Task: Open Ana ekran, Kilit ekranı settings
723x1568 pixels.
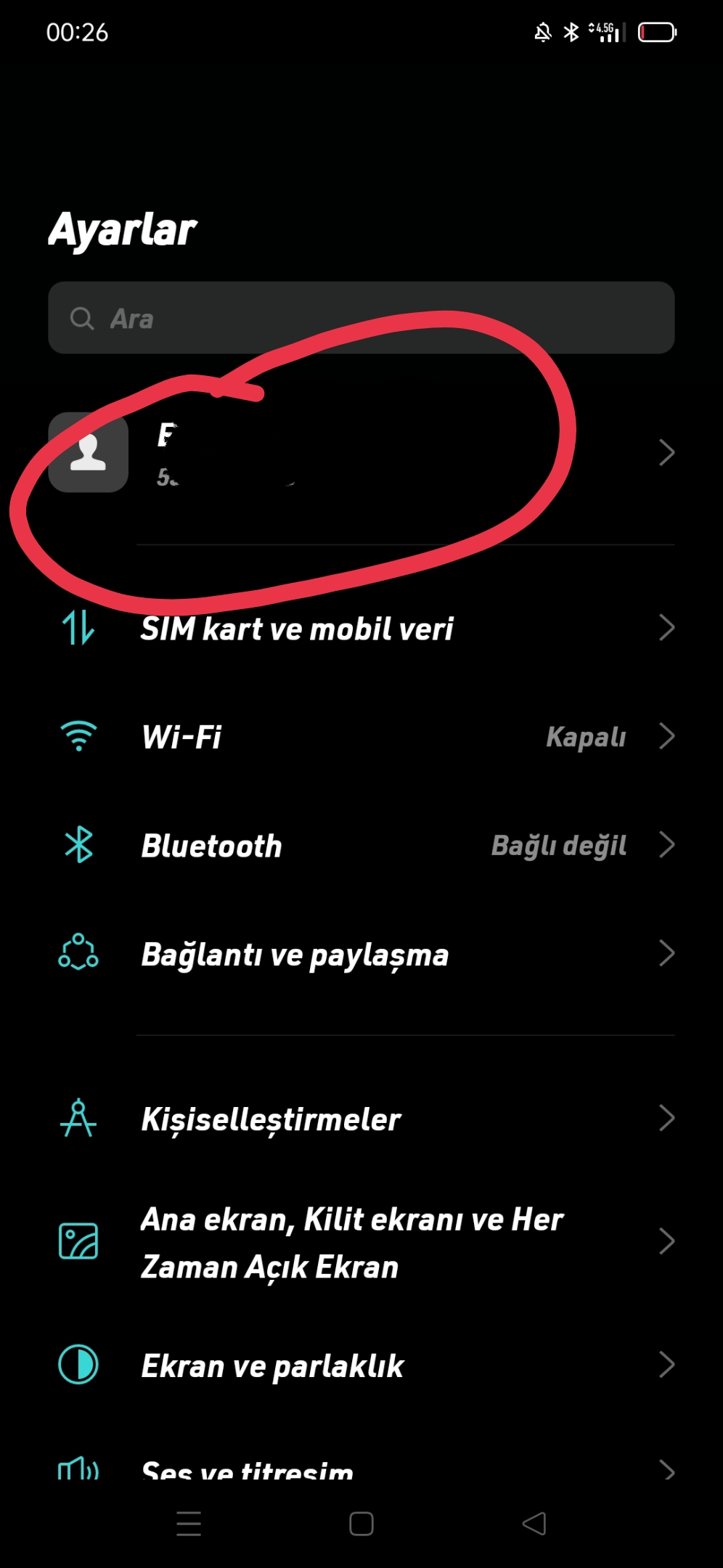Action: point(361,1242)
